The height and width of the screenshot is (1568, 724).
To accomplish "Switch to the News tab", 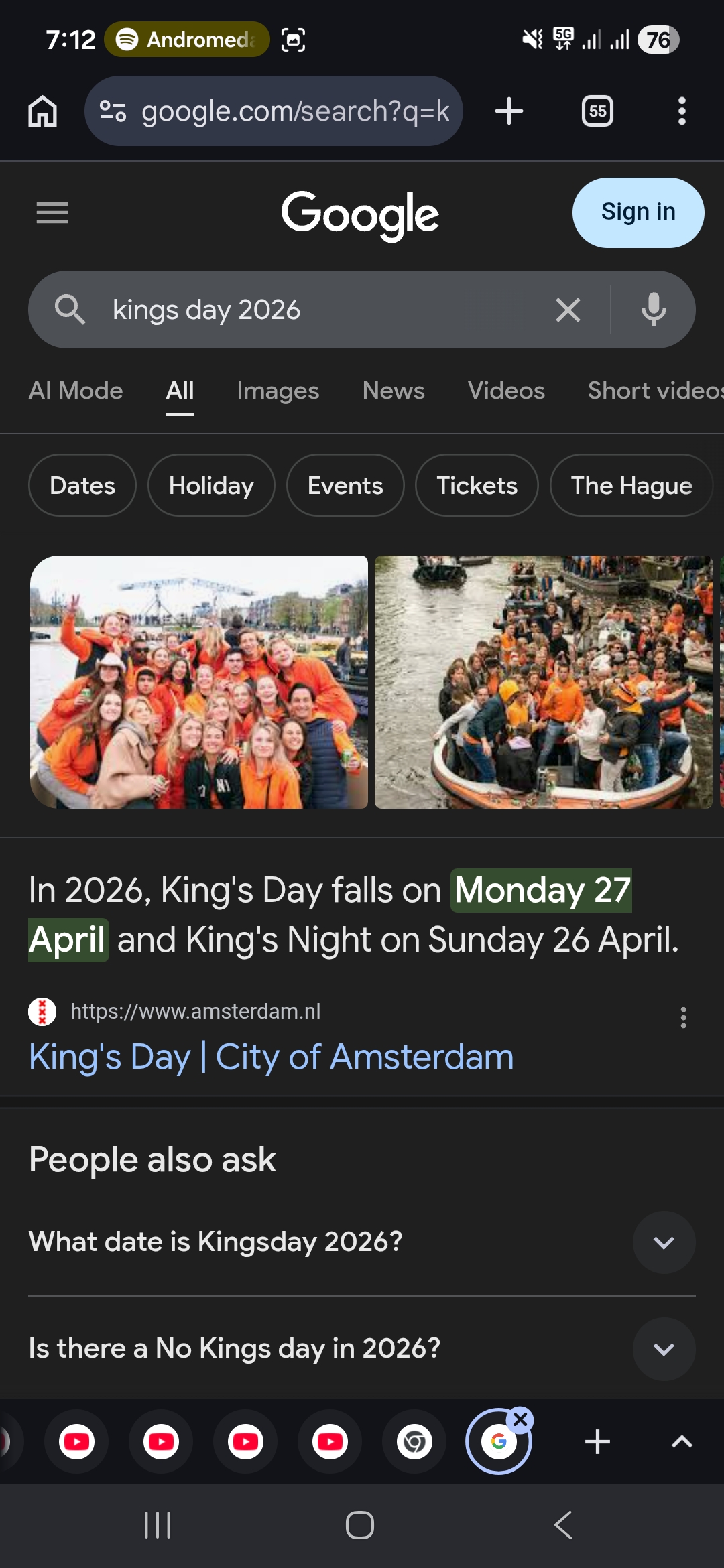I will pos(394,391).
